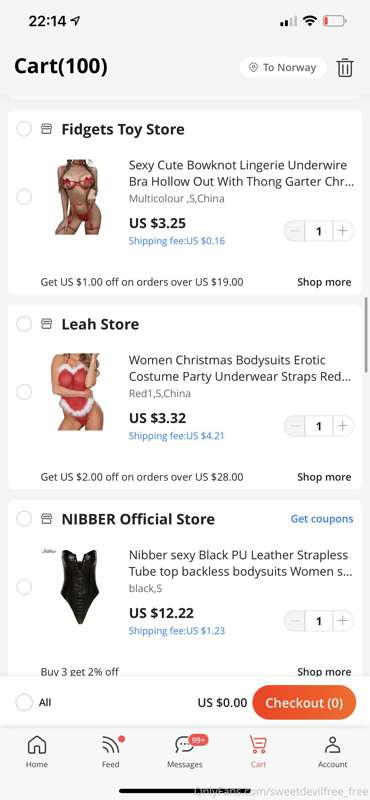Get coupons from NIBBER Official Store
The image size is (370, 800).
[322, 519]
